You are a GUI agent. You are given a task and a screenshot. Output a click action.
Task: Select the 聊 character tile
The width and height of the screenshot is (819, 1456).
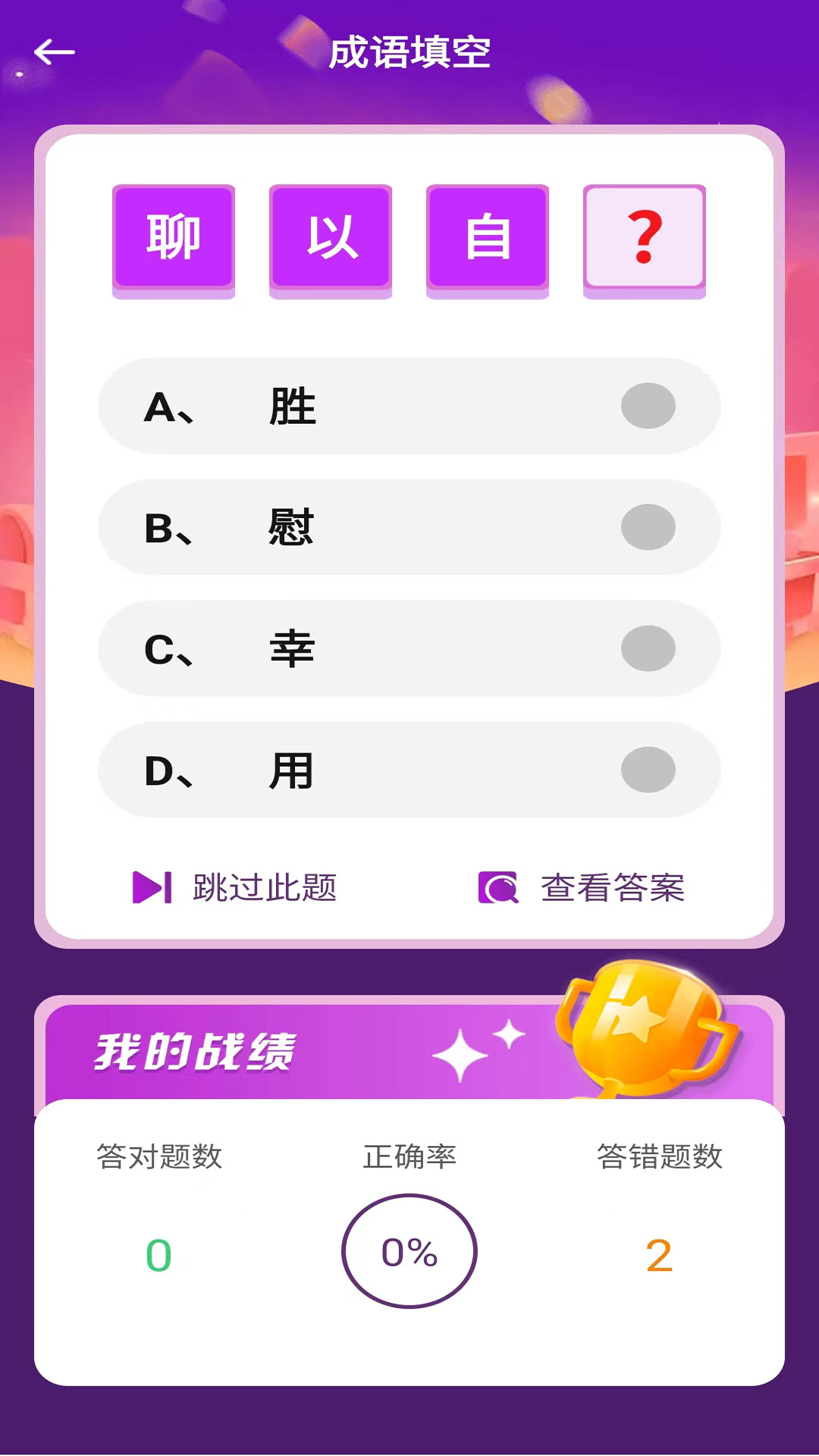click(x=173, y=237)
